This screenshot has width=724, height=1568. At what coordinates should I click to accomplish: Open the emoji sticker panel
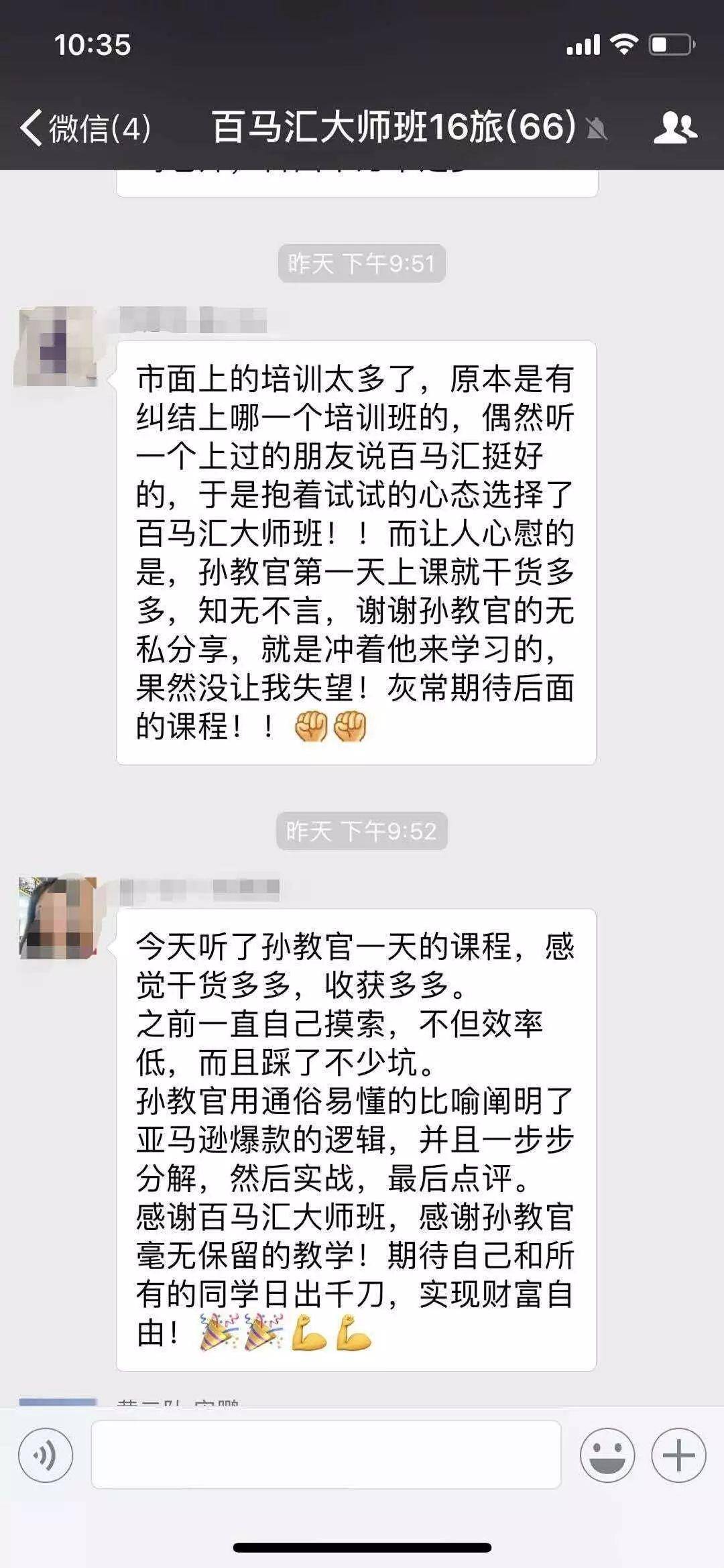[x=607, y=1455]
